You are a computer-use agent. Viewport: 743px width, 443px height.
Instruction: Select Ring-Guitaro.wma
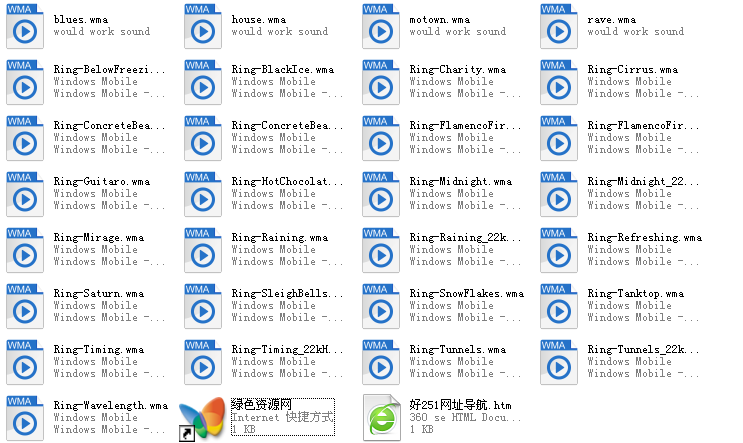pos(25,194)
